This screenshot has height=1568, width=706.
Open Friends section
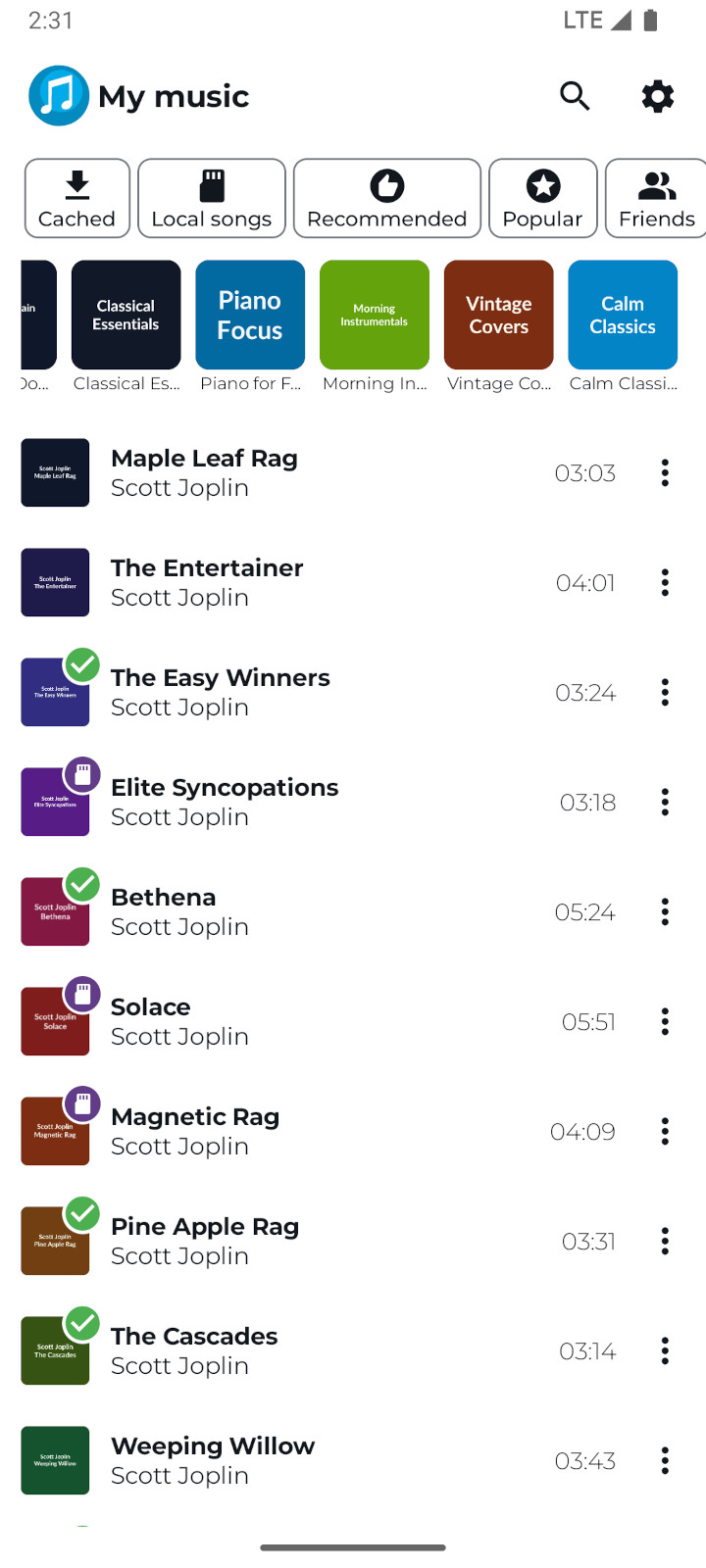click(656, 198)
